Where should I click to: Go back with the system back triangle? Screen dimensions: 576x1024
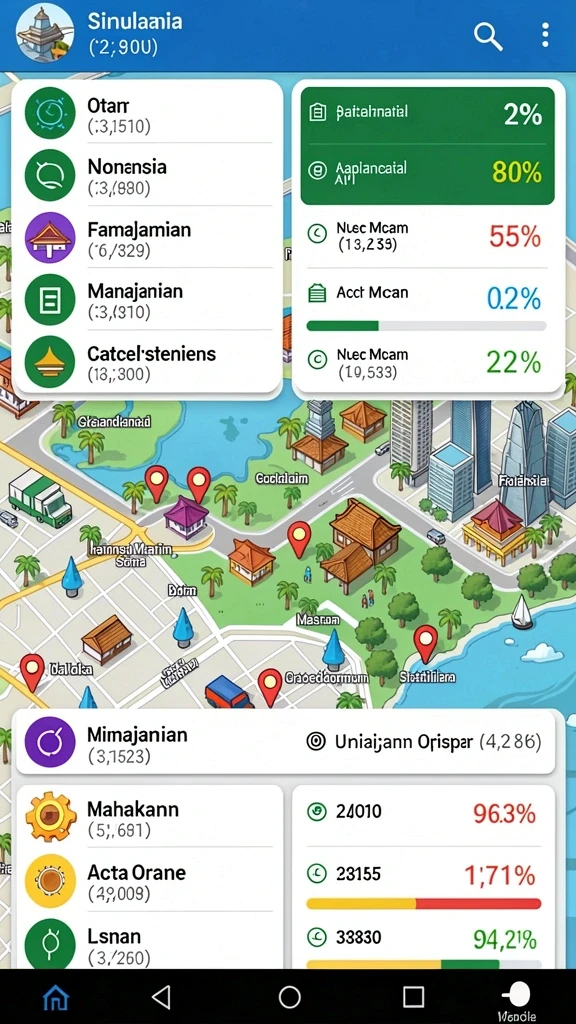(161, 997)
